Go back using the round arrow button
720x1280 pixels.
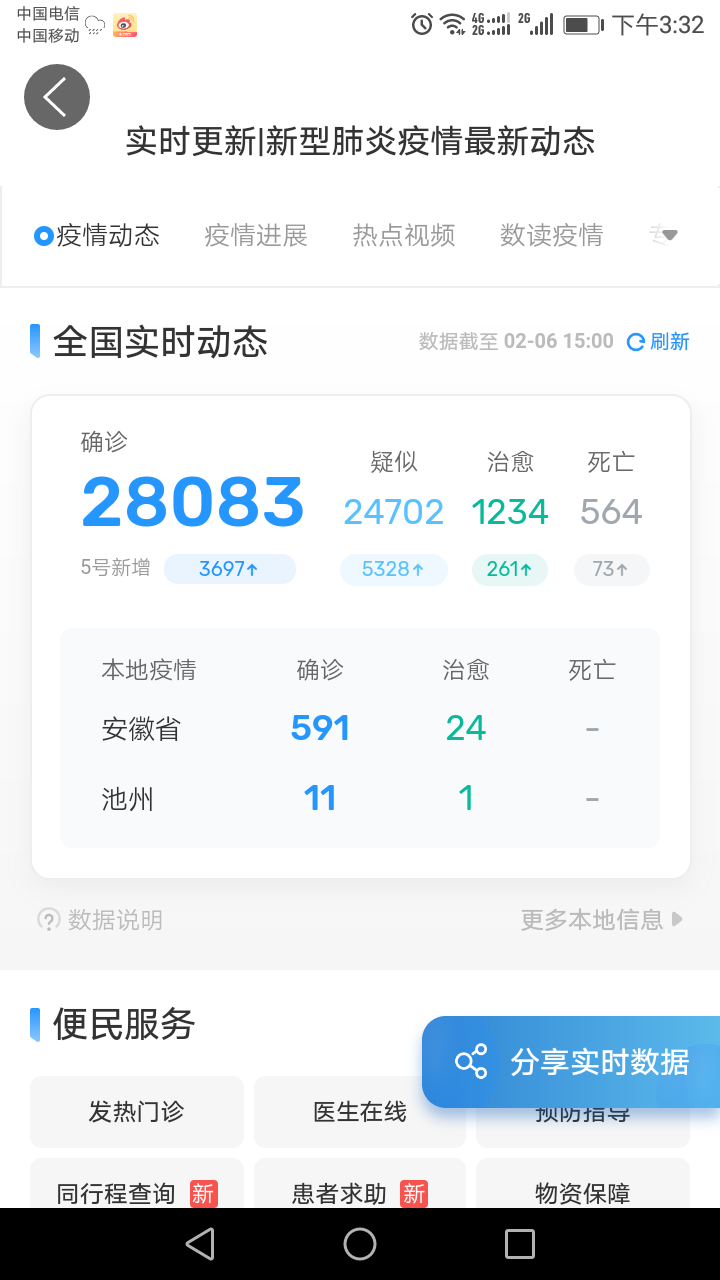(57, 97)
